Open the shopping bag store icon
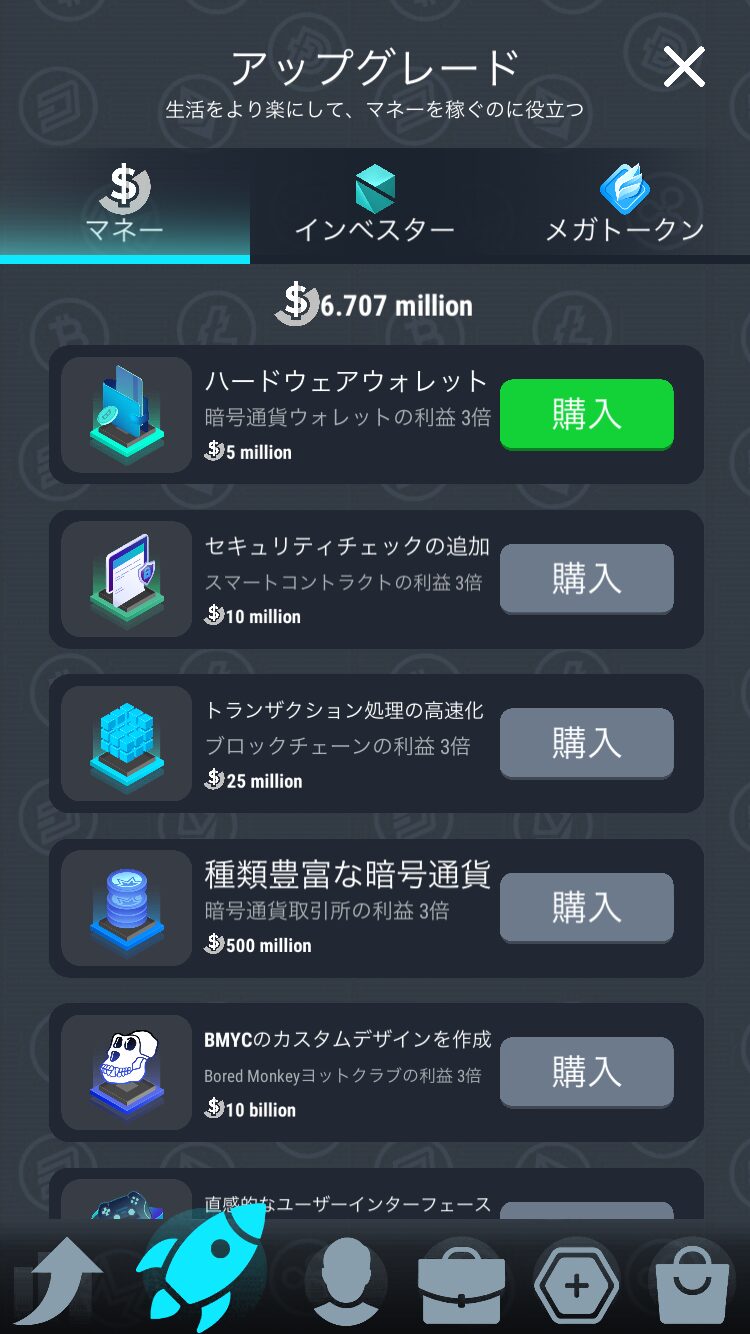Image resolution: width=750 pixels, height=1334 pixels. pyautogui.click(x=692, y=1283)
